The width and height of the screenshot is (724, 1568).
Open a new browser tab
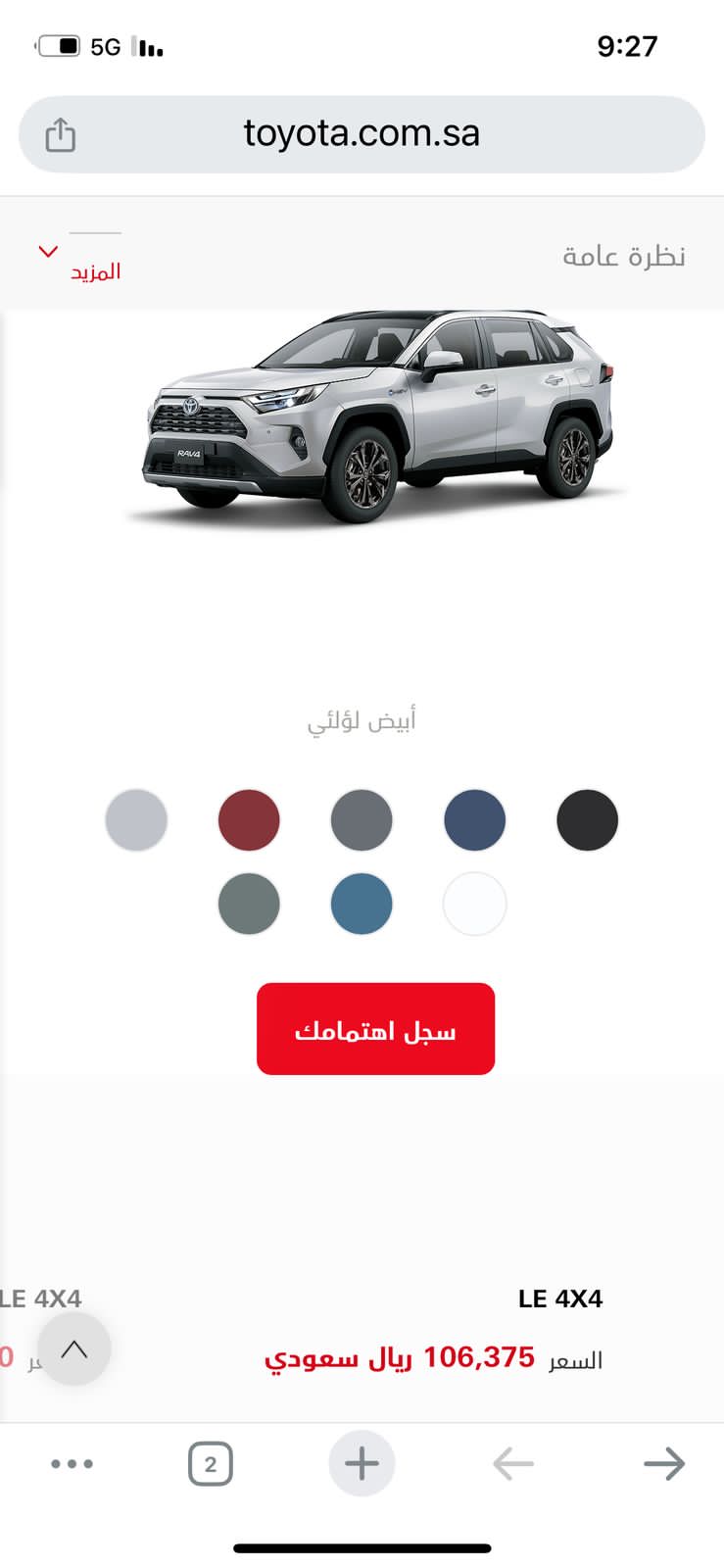click(362, 1464)
